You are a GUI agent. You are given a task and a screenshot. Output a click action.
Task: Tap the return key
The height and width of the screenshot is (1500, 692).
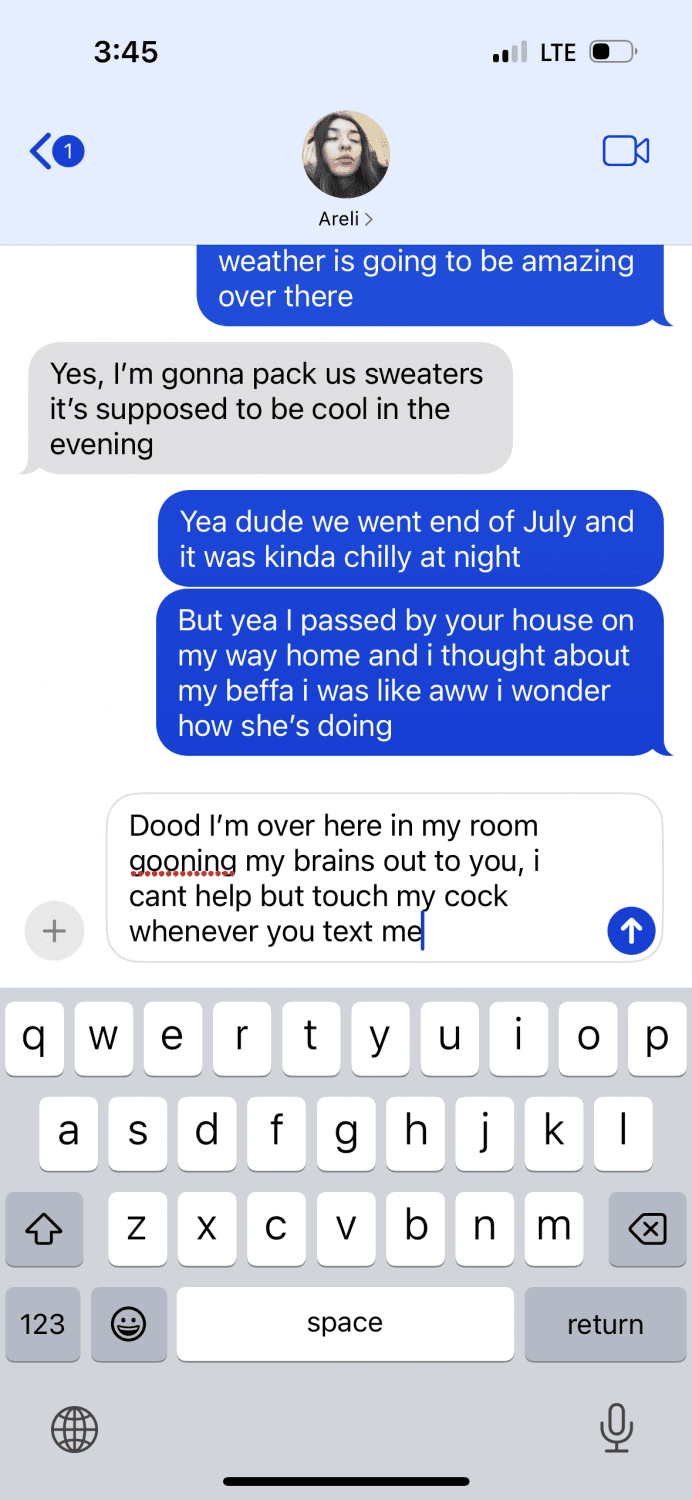tap(605, 1324)
